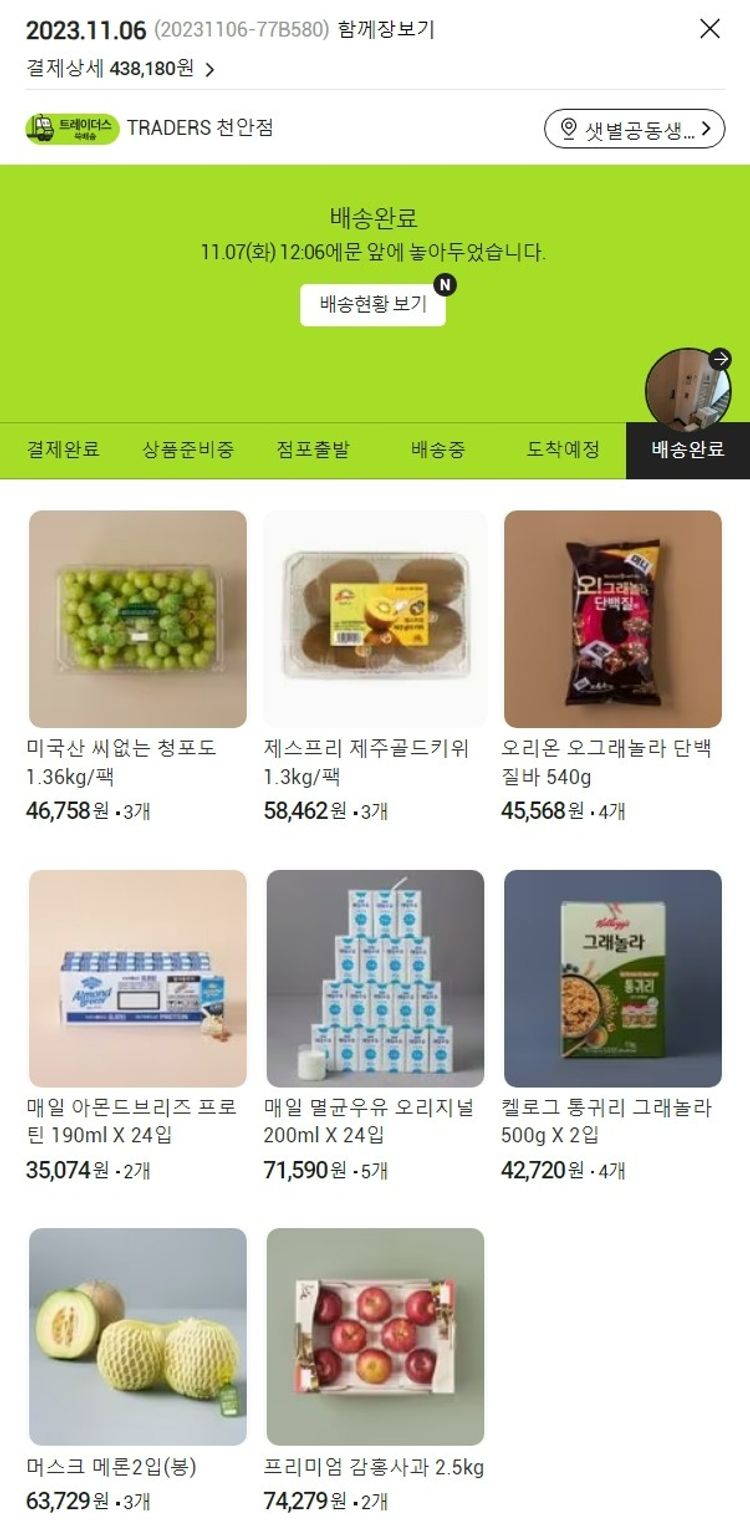
Task: View 매일 아몬드브리즈 프로틴 item
Action: [138, 978]
